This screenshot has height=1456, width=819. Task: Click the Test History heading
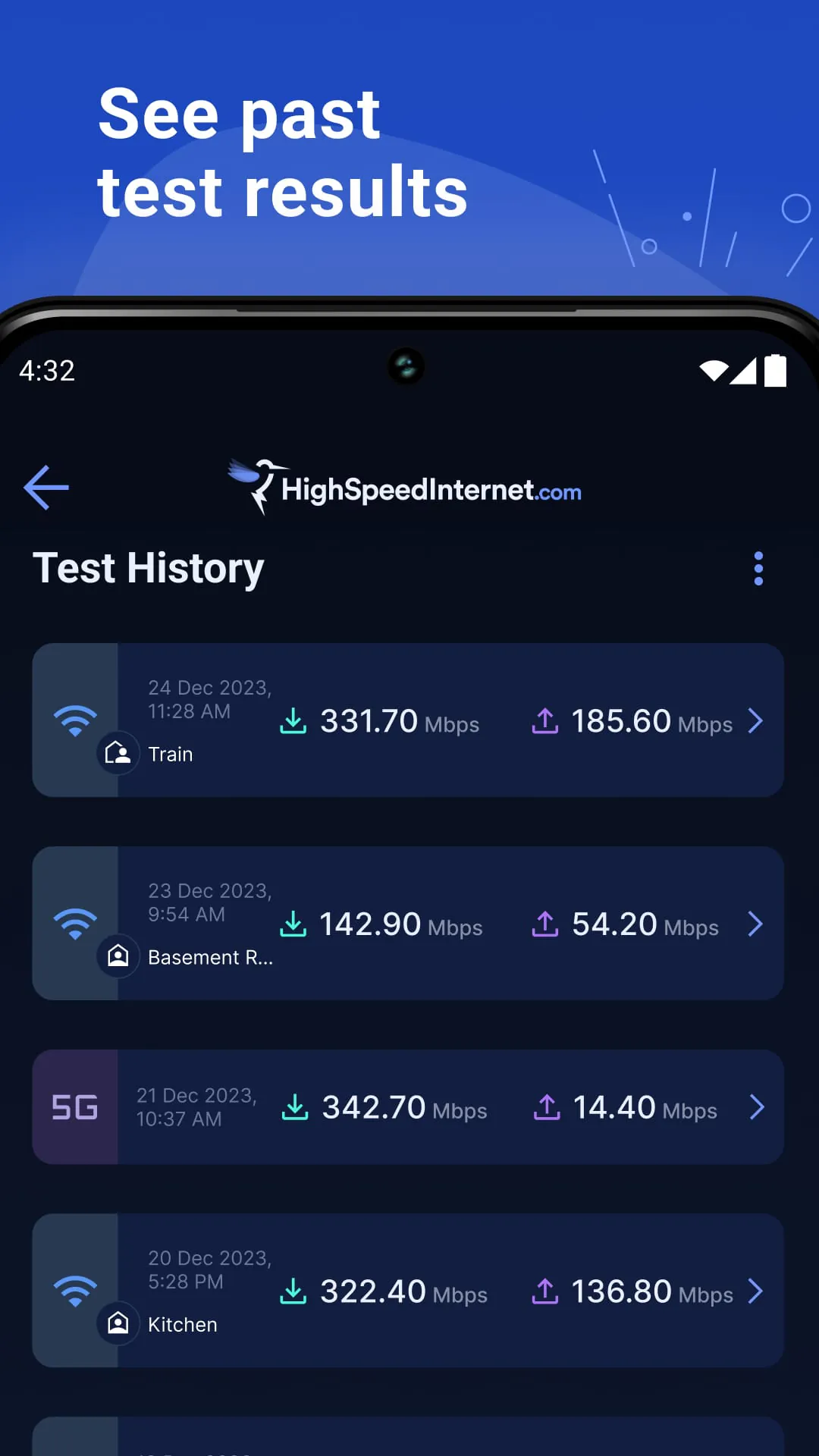tap(148, 569)
